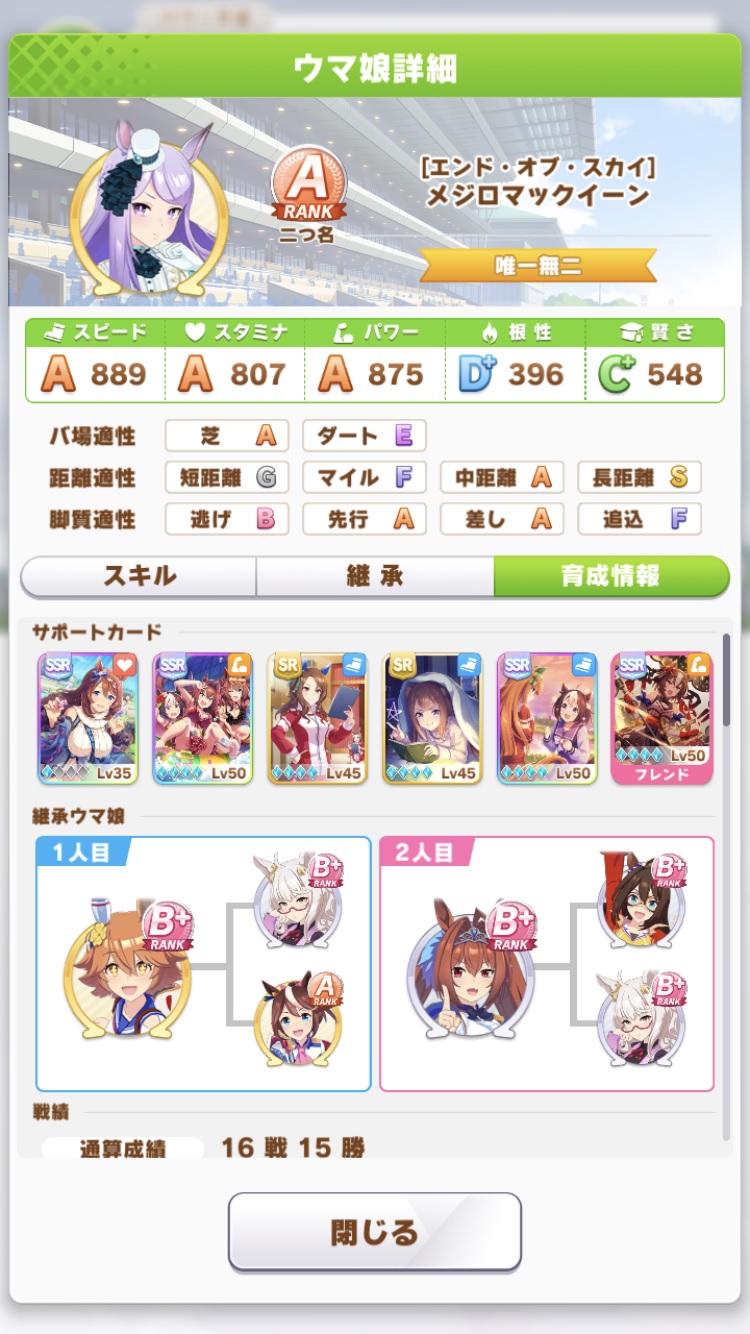The image size is (750, 1334).
Task: Close the dialog with 閉じる button
Action: 375,1232
